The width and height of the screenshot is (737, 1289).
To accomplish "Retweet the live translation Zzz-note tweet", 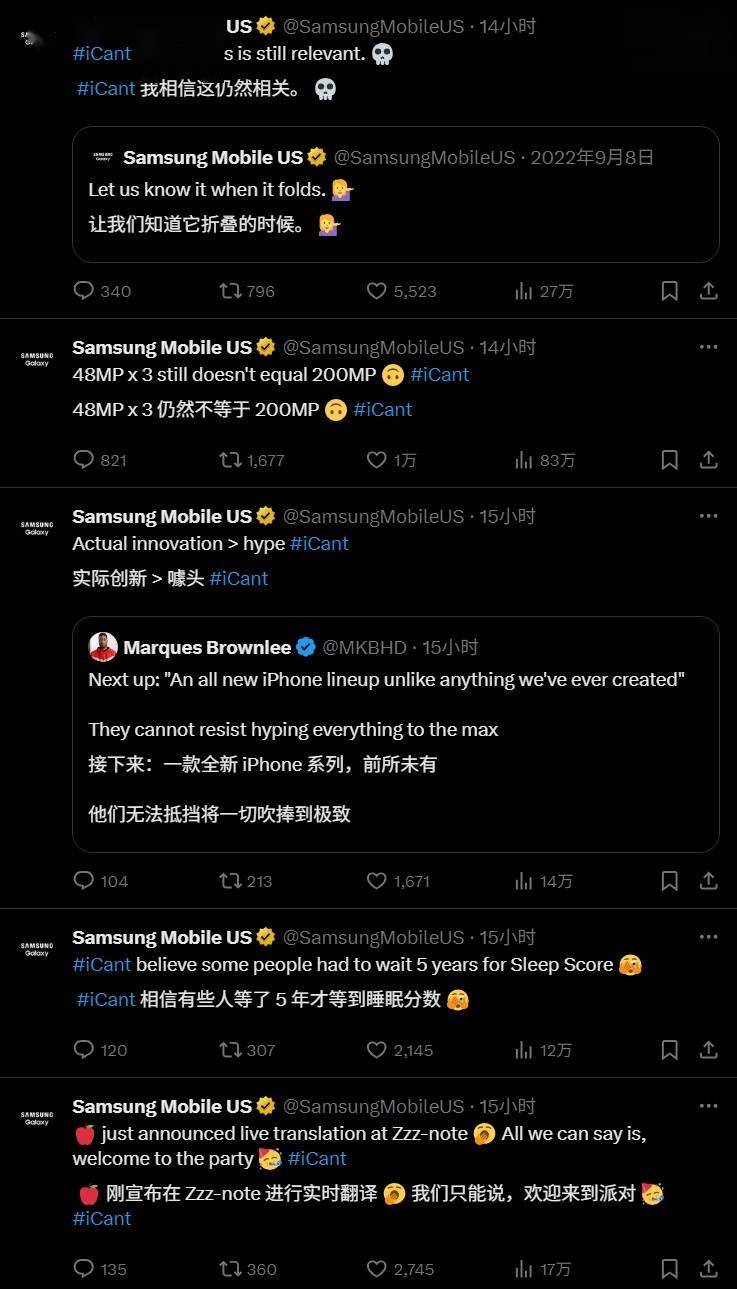I will click(x=231, y=1269).
